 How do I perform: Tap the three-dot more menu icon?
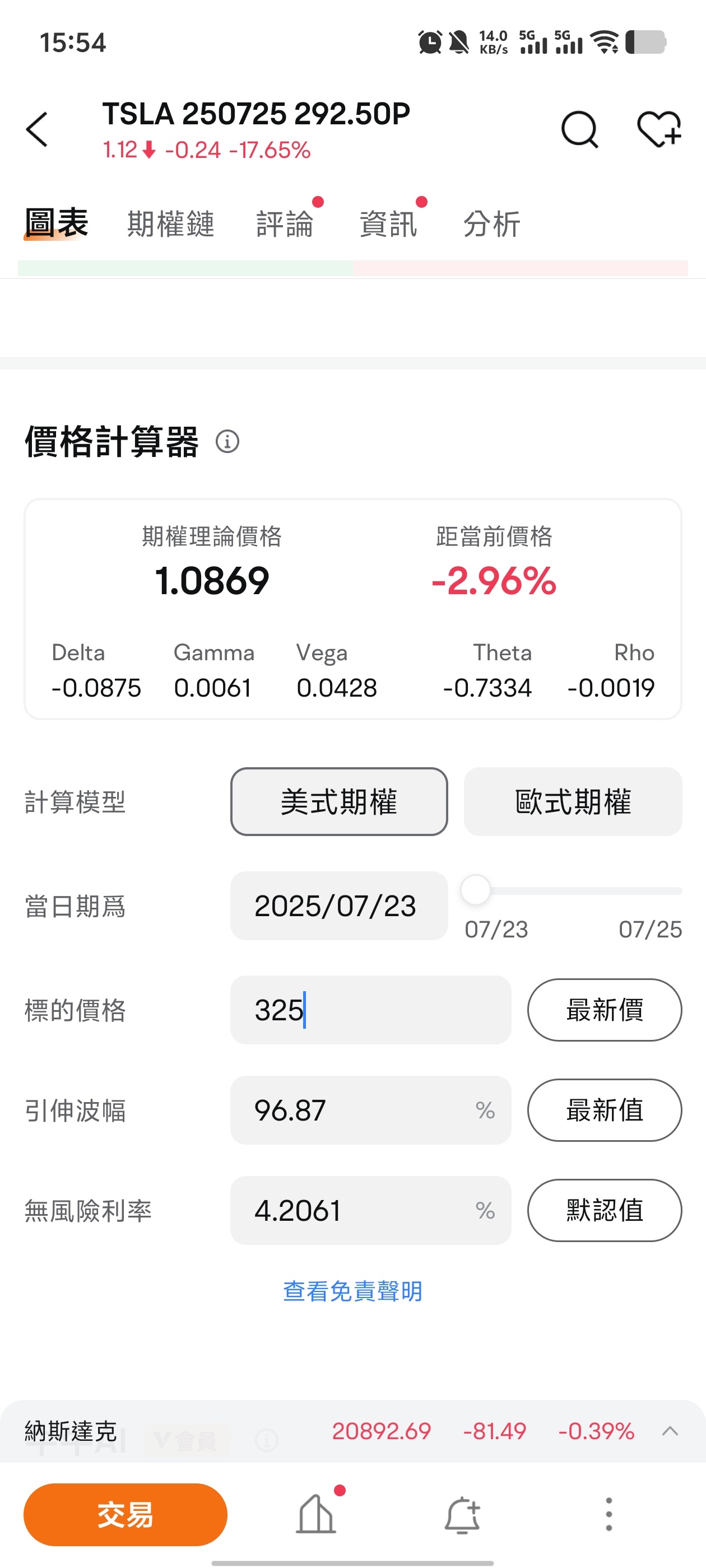click(607, 1515)
